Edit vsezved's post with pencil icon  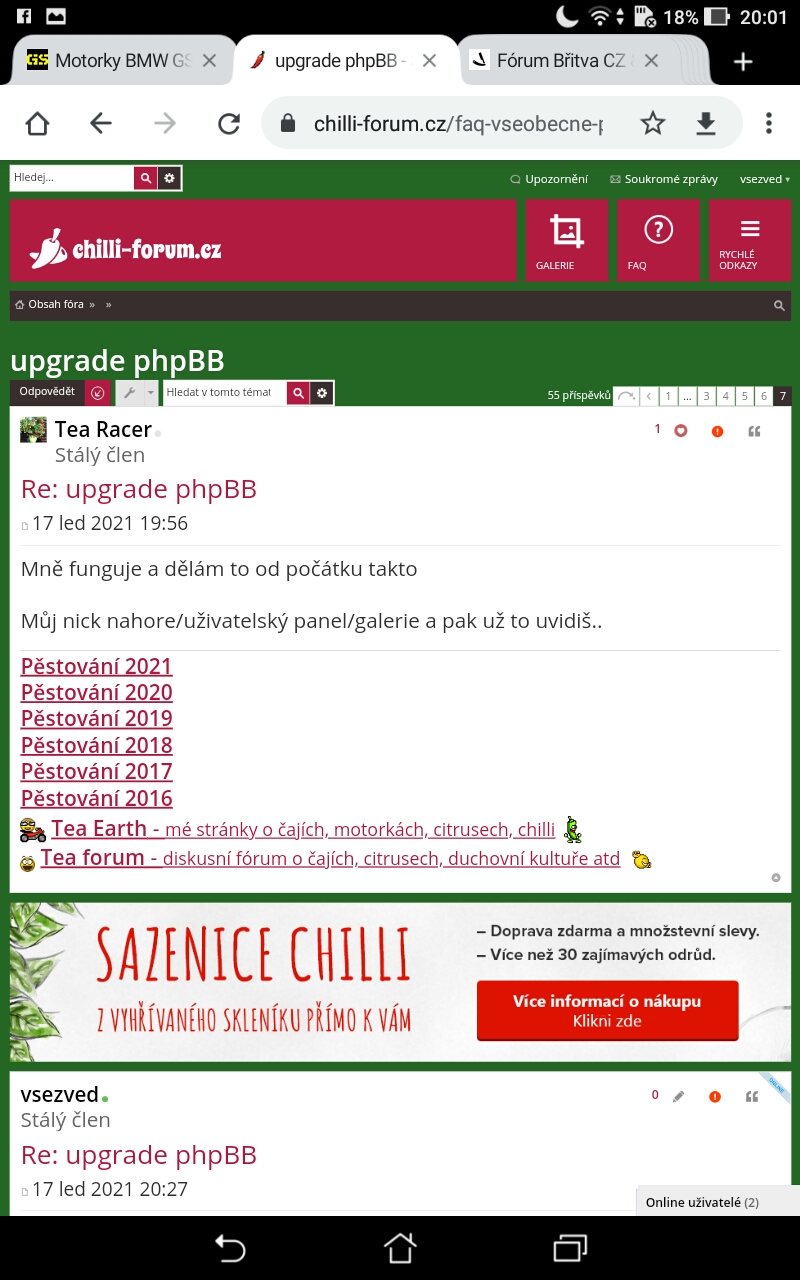tap(679, 1096)
